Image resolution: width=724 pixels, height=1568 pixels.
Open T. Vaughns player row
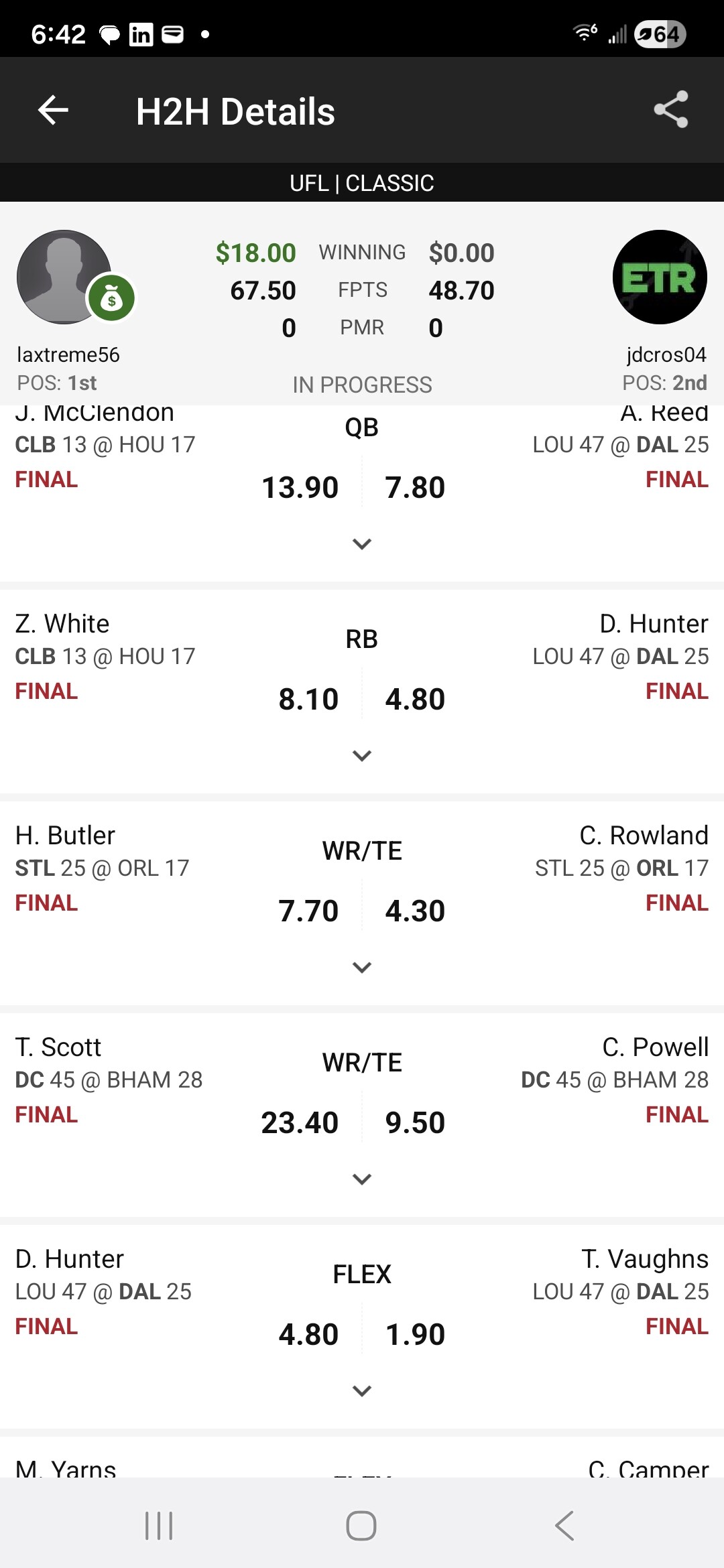coord(621,1292)
